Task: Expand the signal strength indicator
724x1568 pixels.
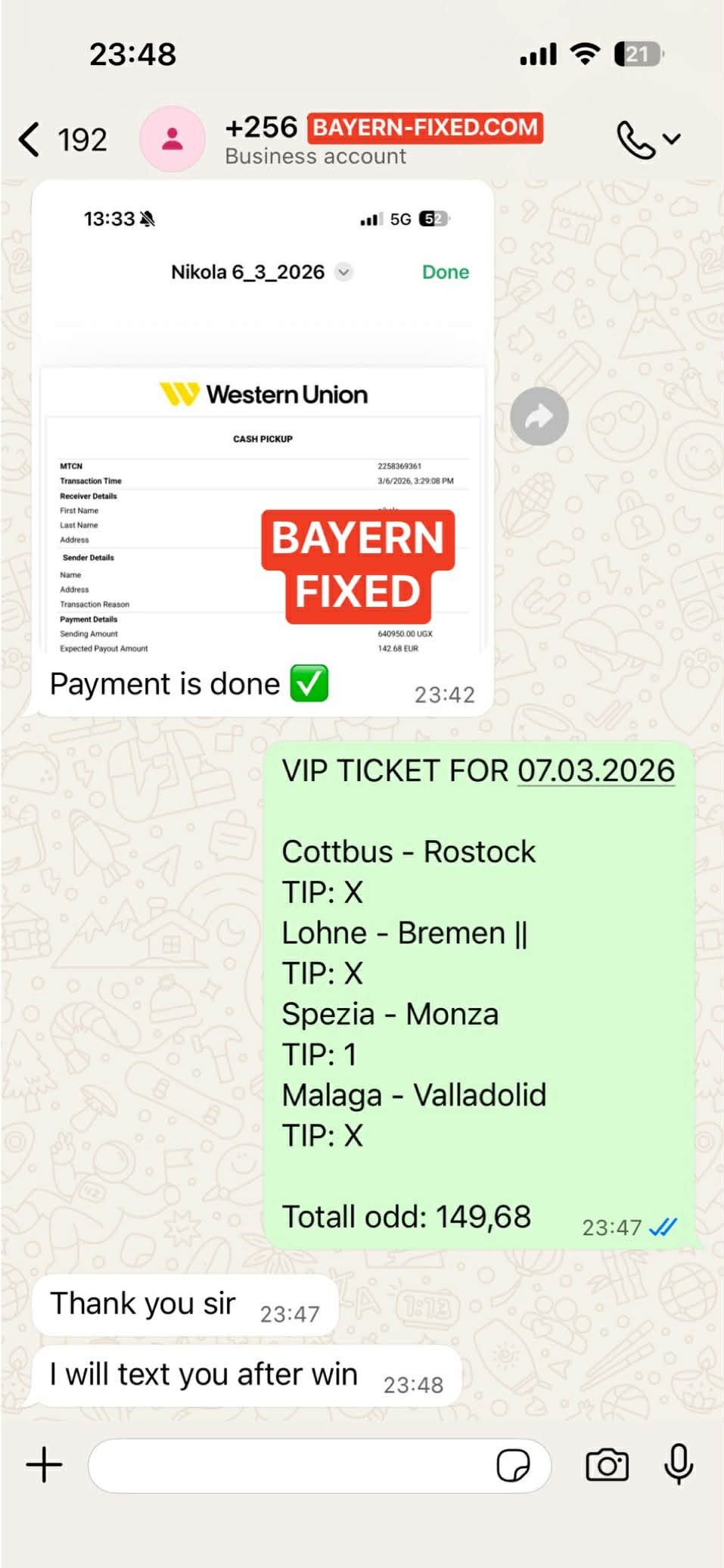Action: (x=538, y=53)
